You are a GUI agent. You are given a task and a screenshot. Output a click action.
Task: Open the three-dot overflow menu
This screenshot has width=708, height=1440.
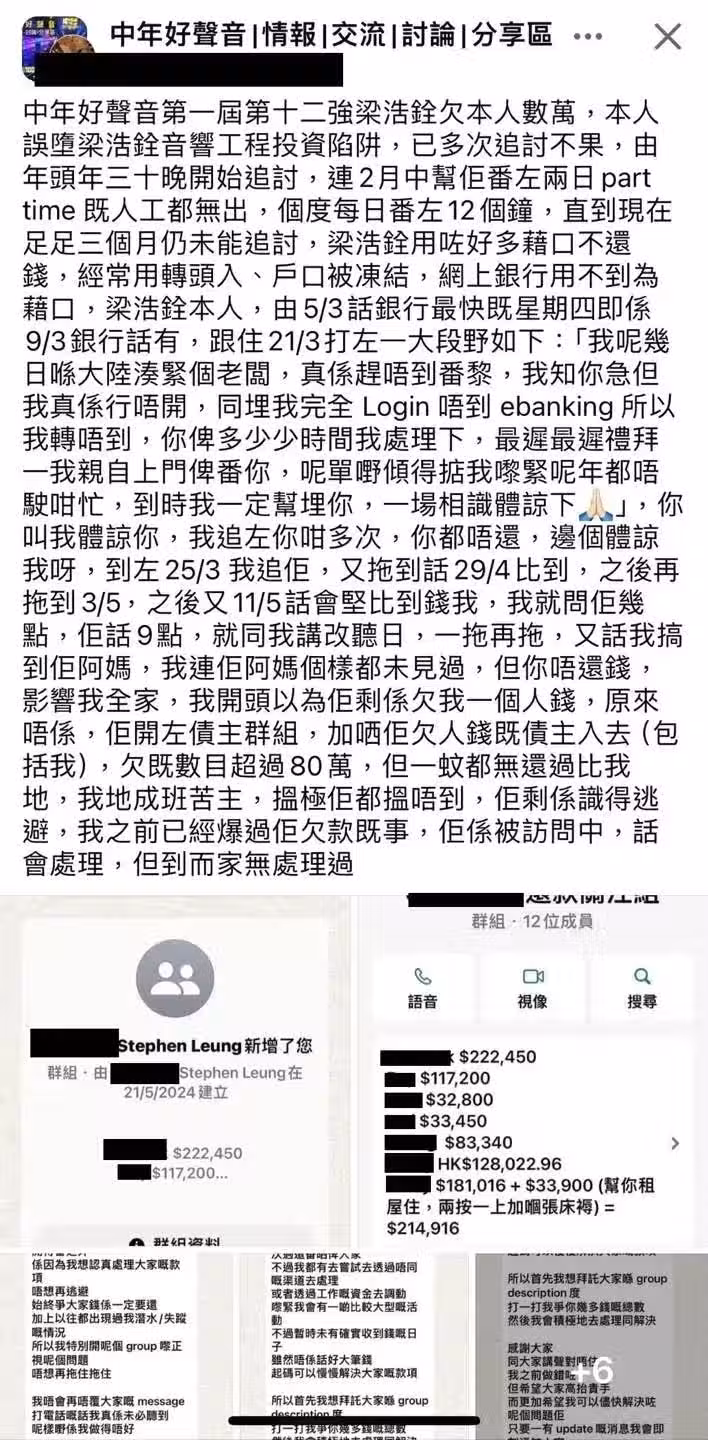590,37
